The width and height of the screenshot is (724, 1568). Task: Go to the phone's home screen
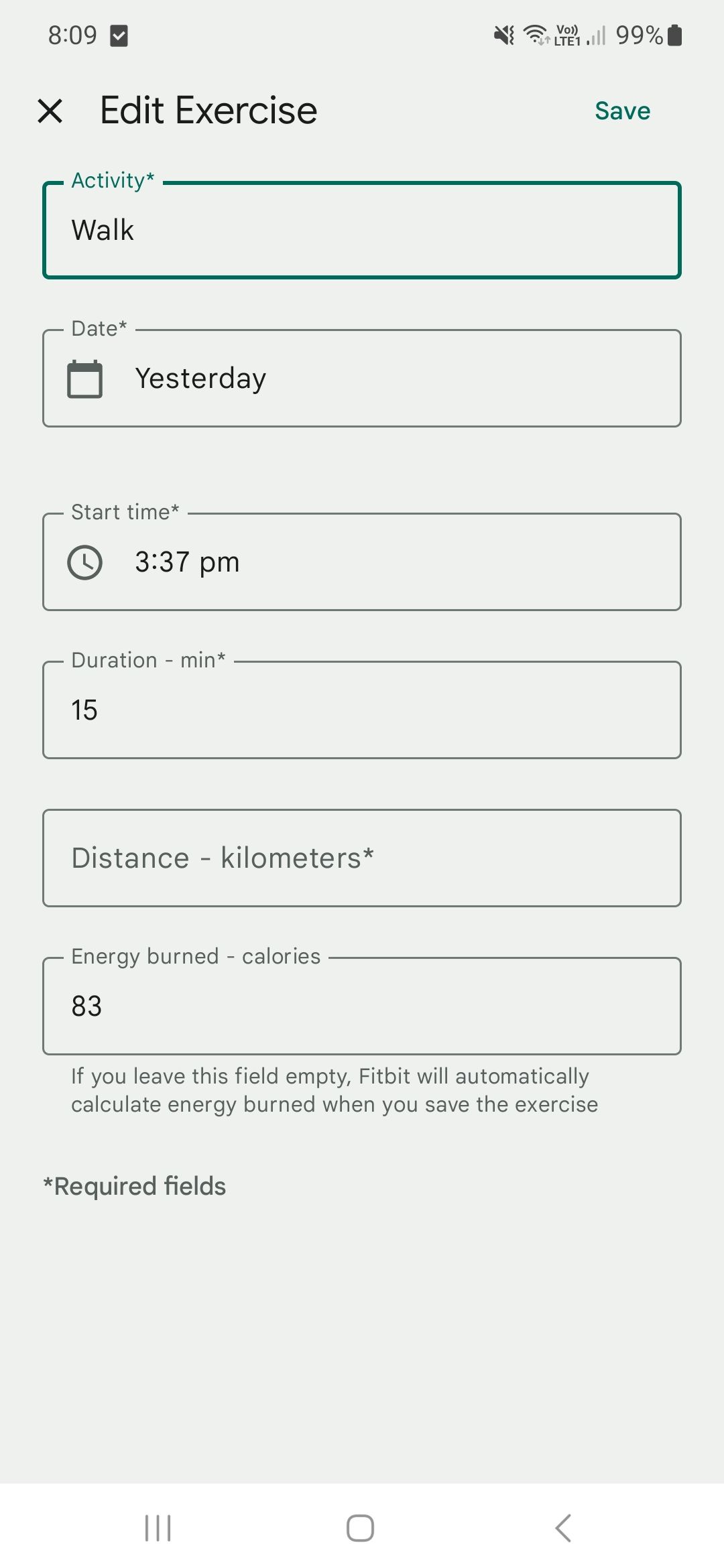(360, 1528)
